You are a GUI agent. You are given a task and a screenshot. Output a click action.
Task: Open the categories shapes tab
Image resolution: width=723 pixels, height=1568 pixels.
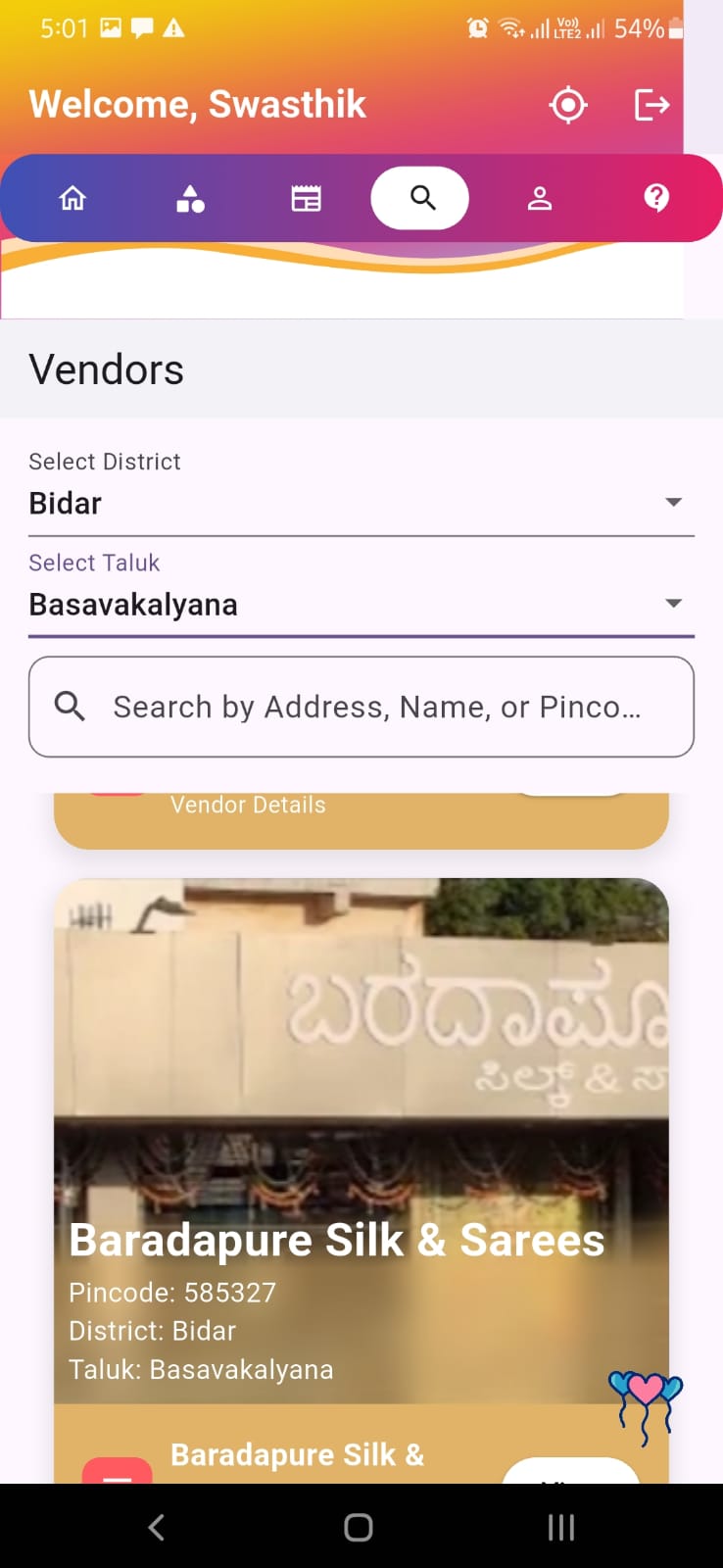pos(190,199)
